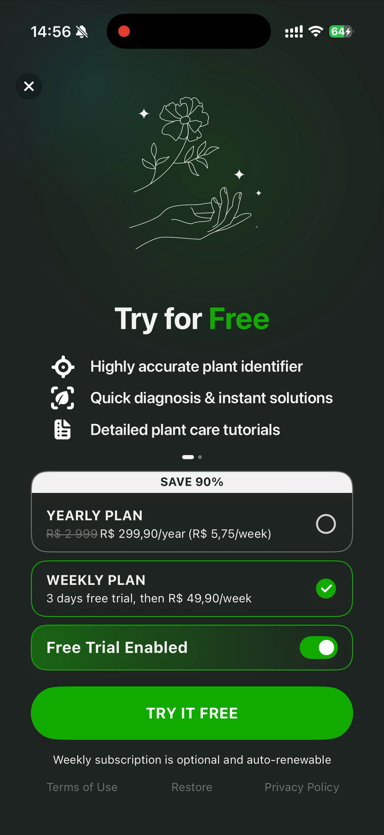
Task: Start the trial with Try It Free
Action: click(192, 713)
